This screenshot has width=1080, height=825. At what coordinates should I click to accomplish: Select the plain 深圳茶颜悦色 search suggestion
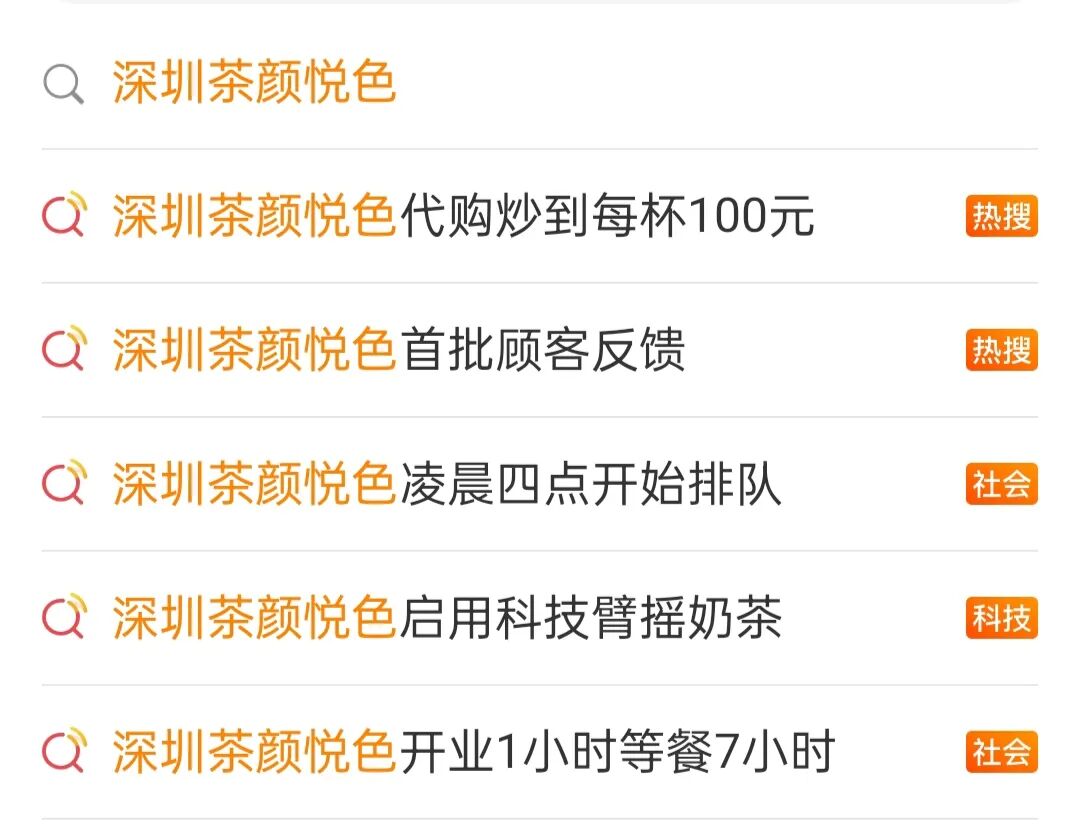[x=255, y=83]
